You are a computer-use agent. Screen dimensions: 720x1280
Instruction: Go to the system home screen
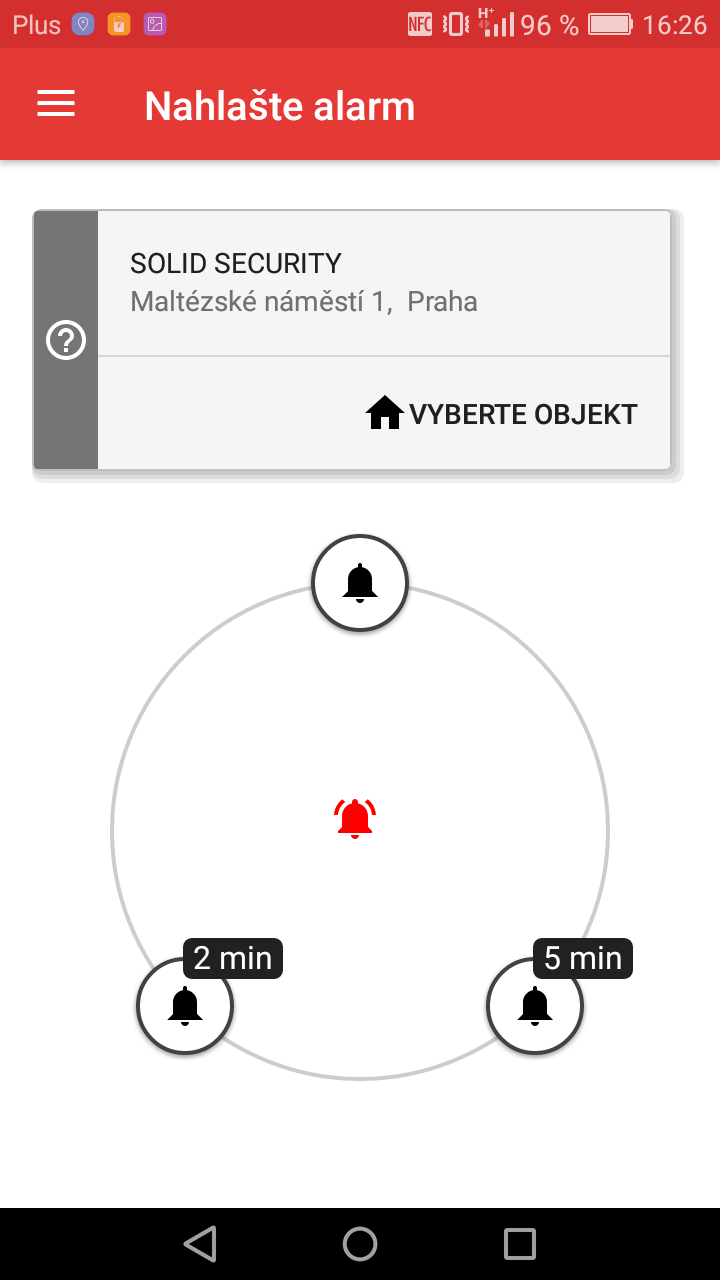coord(360,1244)
